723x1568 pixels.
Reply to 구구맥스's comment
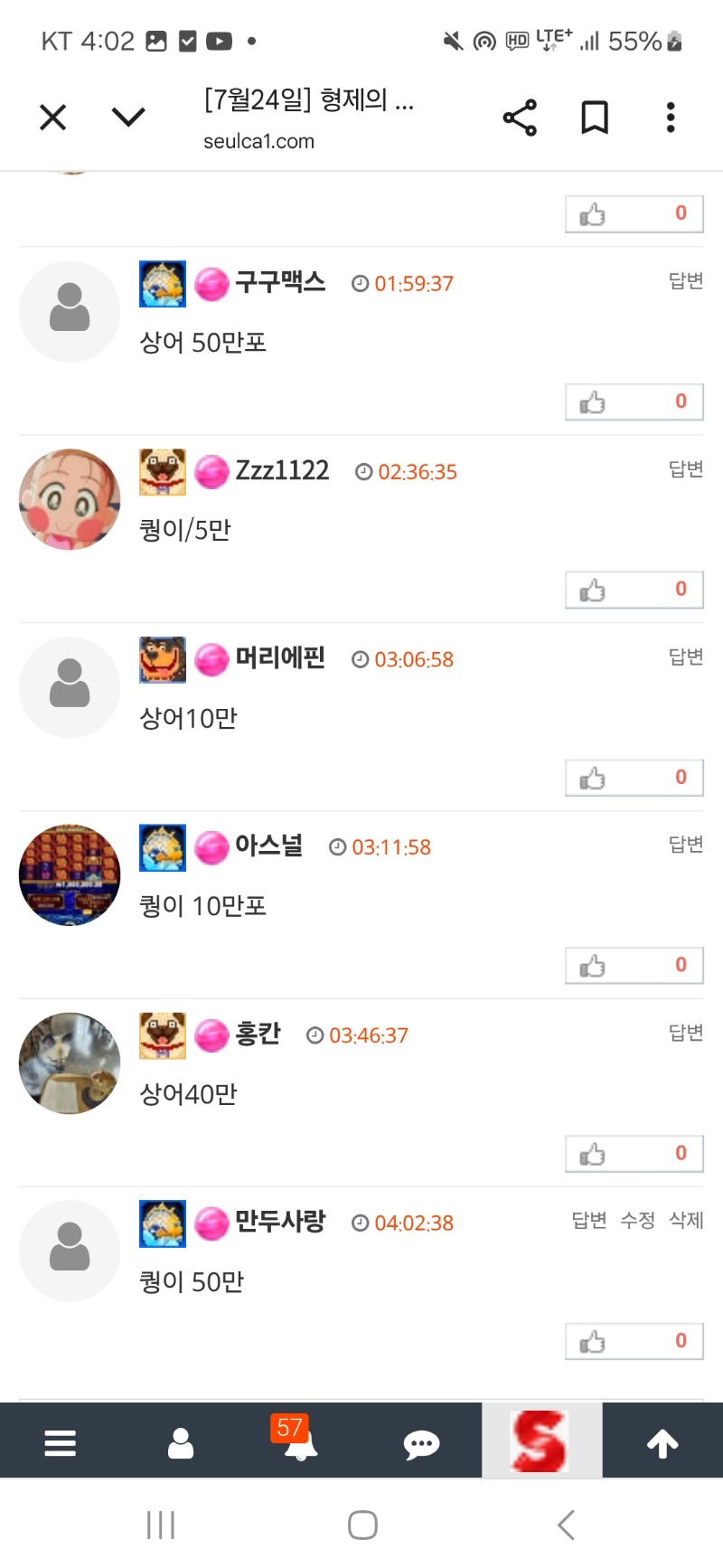click(685, 281)
